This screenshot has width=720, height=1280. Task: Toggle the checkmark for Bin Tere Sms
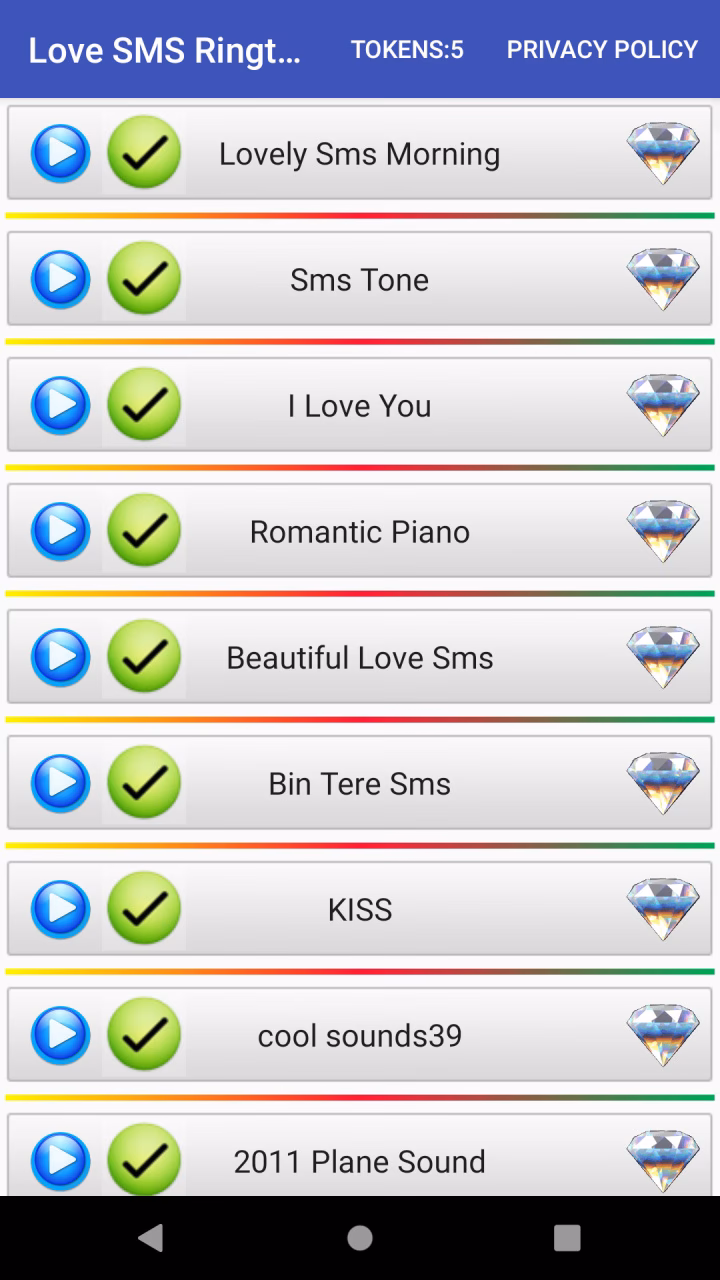(143, 782)
